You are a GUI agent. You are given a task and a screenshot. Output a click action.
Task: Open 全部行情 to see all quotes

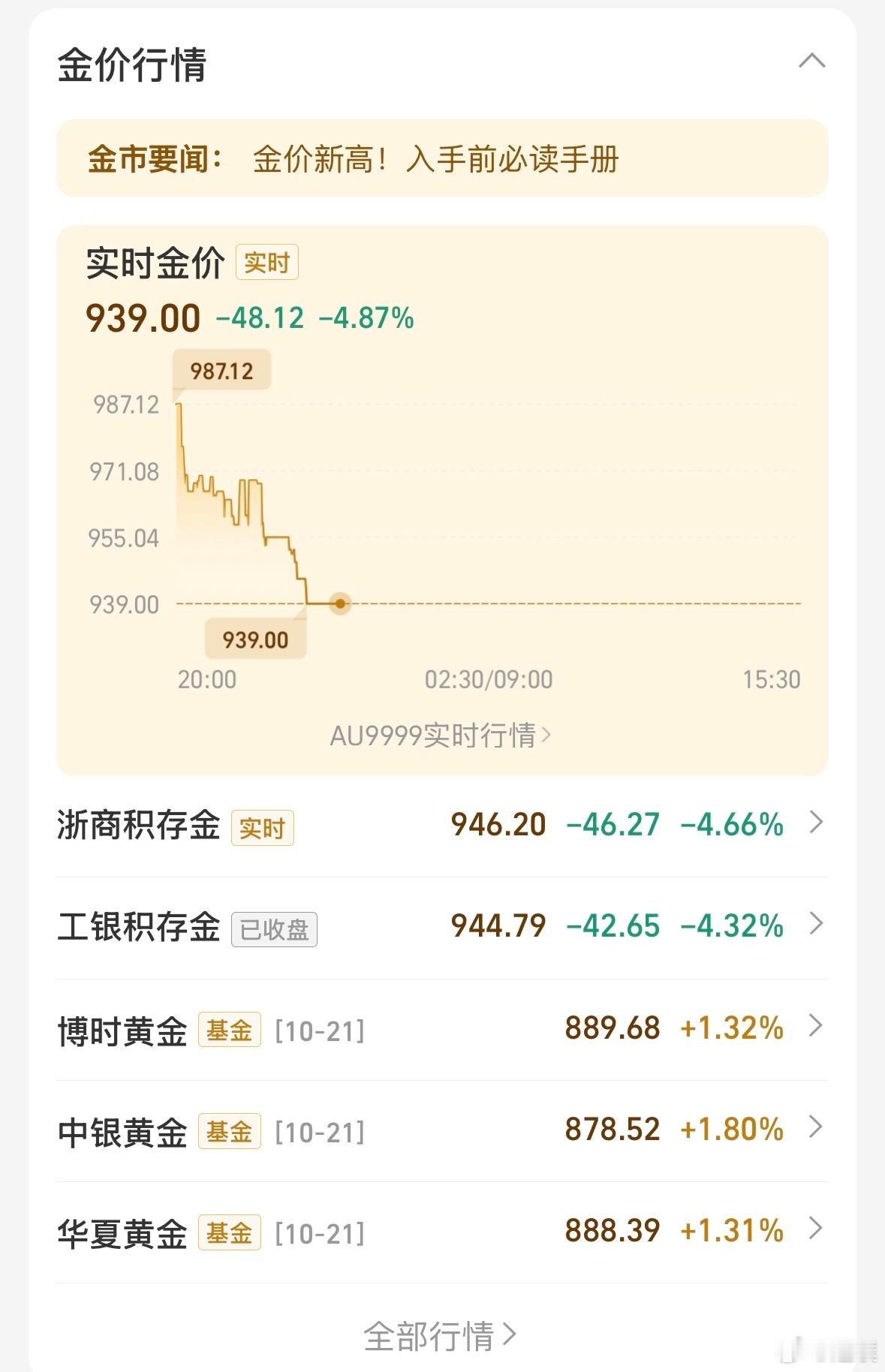coord(440,1335)
